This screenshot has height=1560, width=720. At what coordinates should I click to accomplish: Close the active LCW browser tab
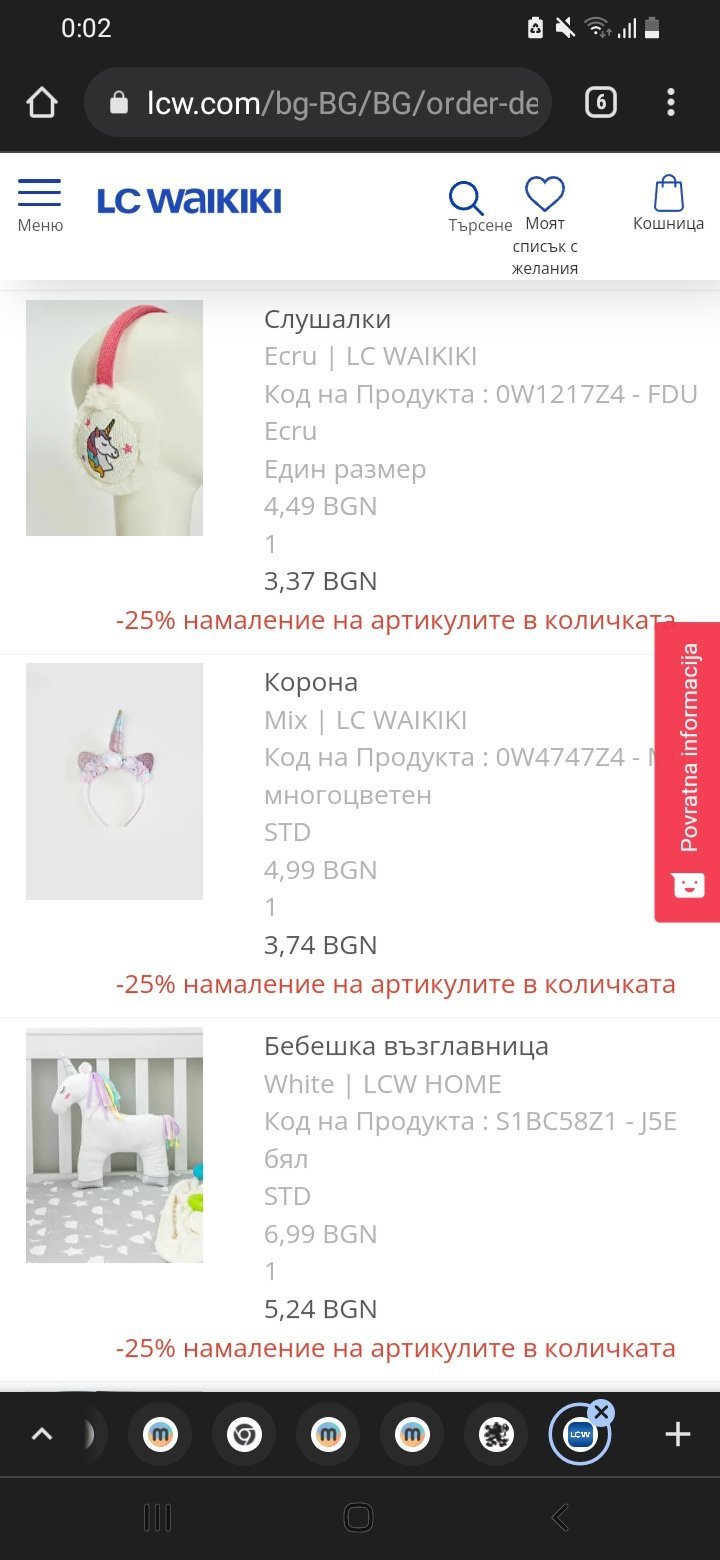point(601,1413)
